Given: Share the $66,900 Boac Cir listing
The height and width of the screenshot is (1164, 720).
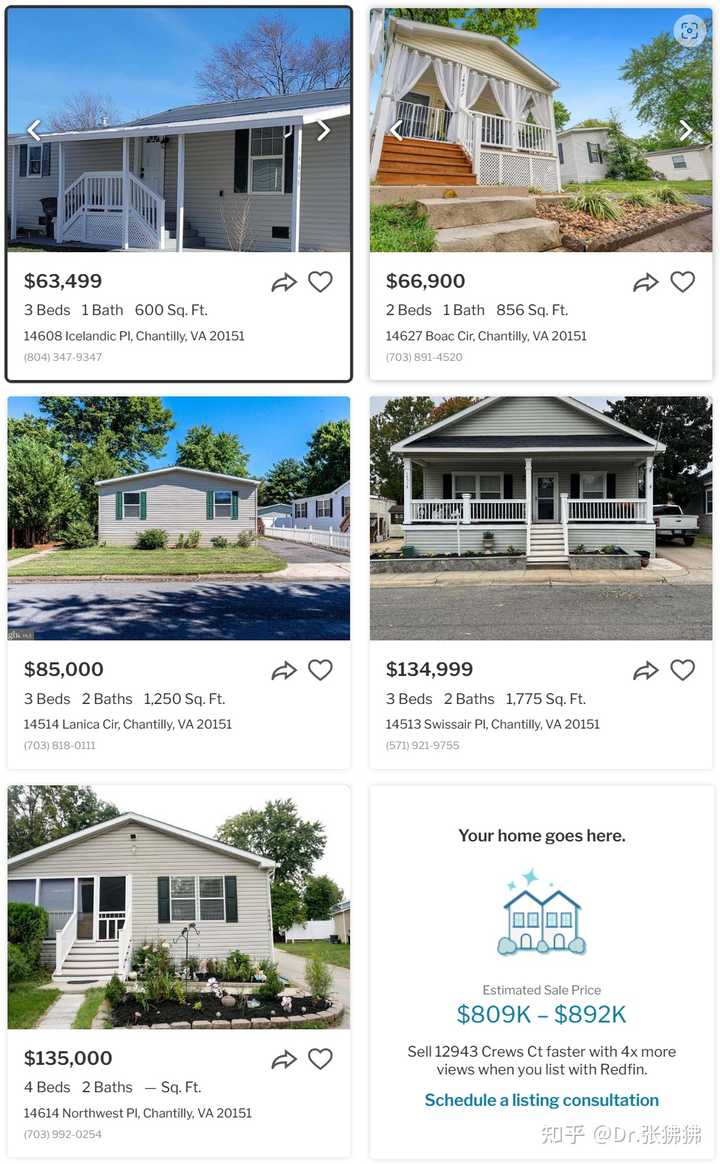Looking at the screenshot, I should coord(646,283).
